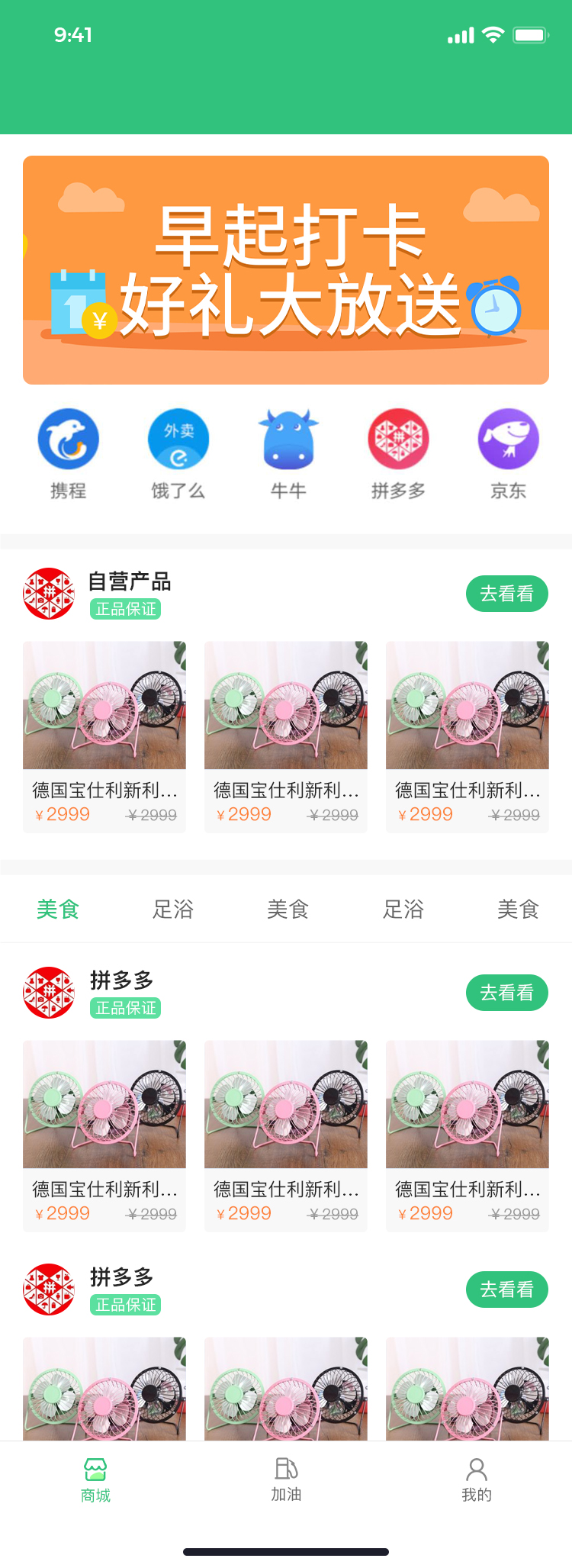Open the 我的 profile icon
This screenshot has width=572, height=1568.
click(x=476, y=1470)
